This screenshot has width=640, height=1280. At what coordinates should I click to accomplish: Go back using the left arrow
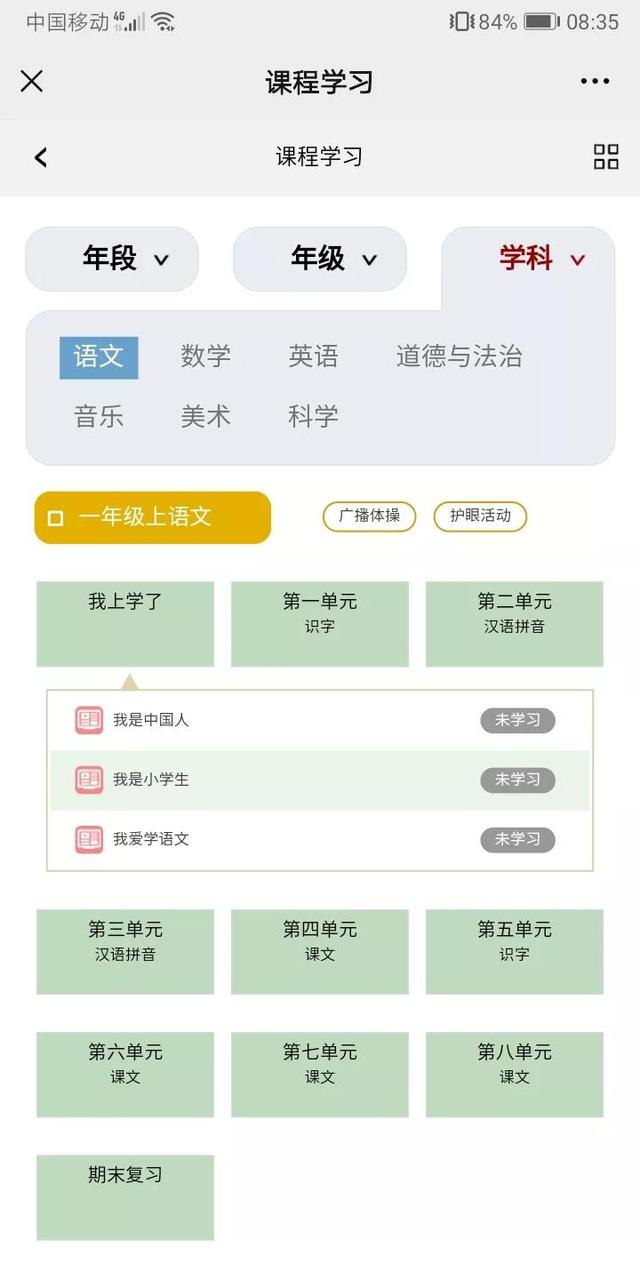[41, 157]
